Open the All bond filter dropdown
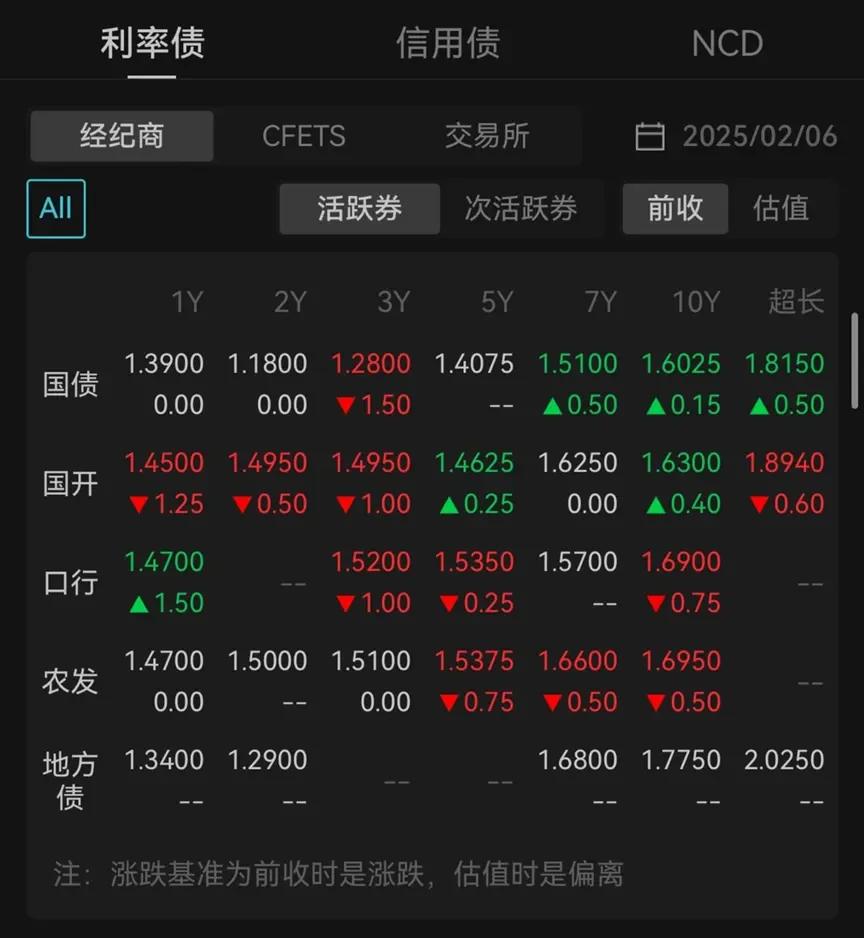This screenshot has width=864, height=938. coord(55,209)
